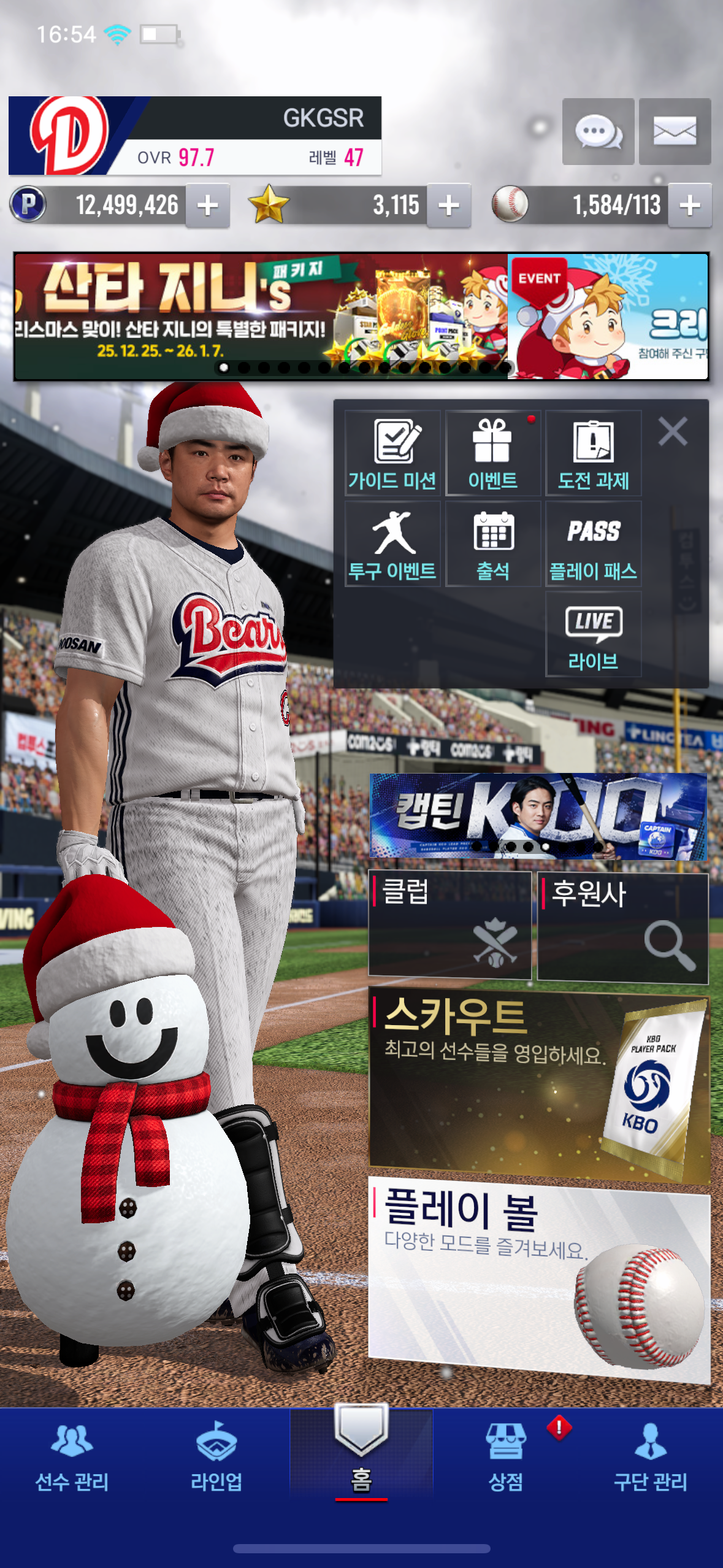Open 가이드 미션 menu

(x=392, y=453)
